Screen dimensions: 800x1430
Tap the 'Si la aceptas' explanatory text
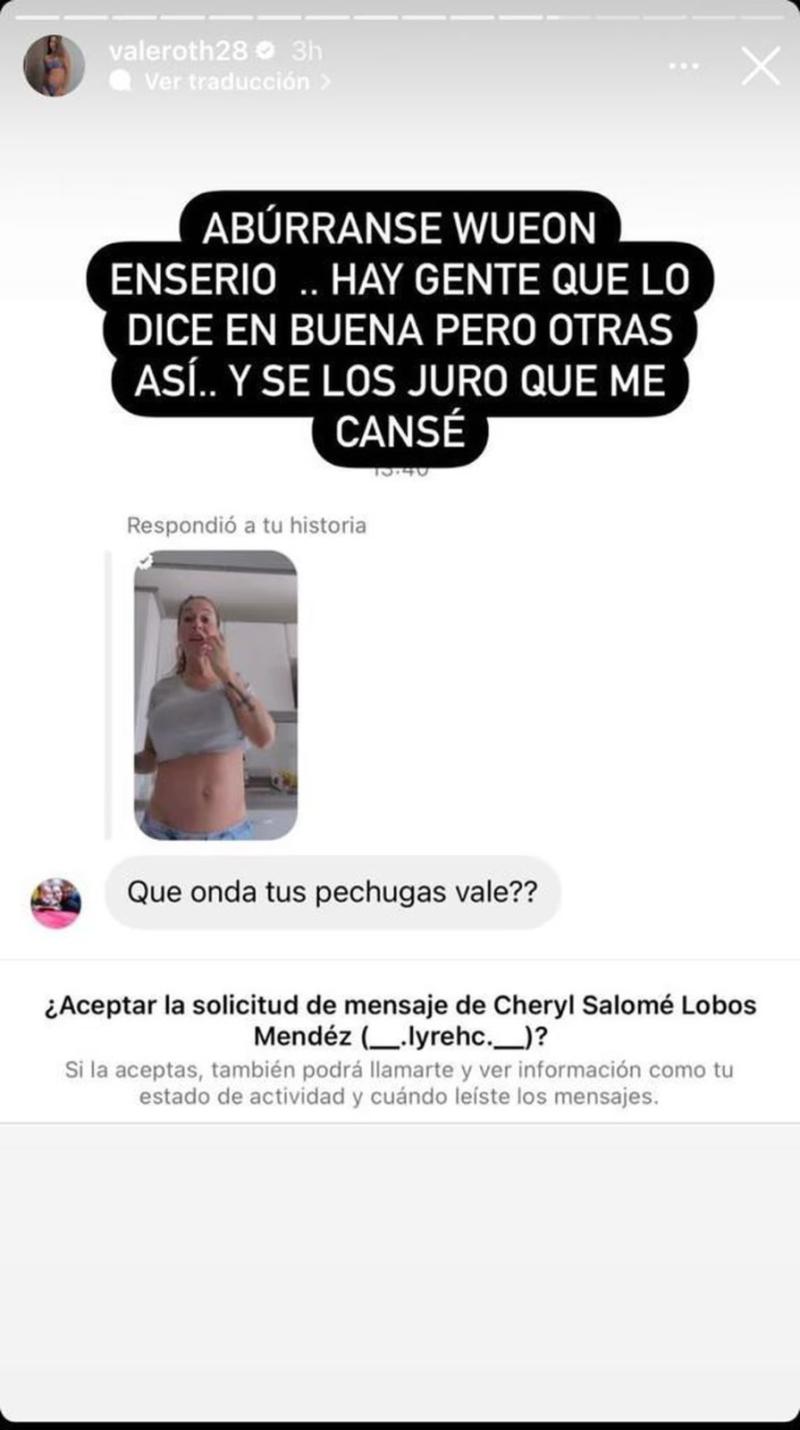(400, 1080)
